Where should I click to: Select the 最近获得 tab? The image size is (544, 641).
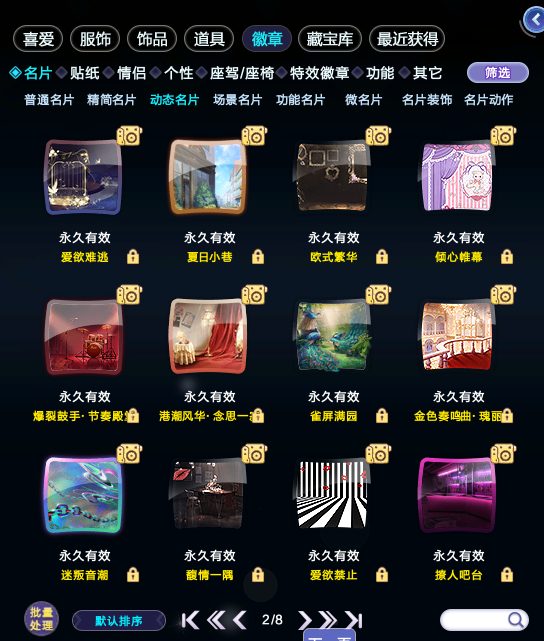pyautogui.click(x=407, y=39)
